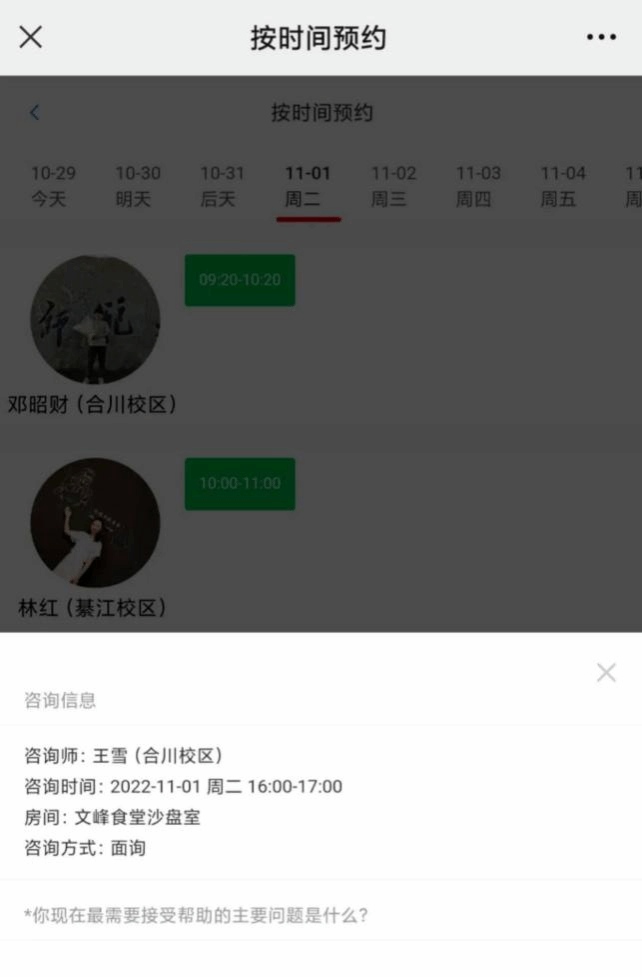The width and height of the screenshot is (642, 977).
Task: Choose the 10-31 后天 date tab
Action: tap(221, 186)
